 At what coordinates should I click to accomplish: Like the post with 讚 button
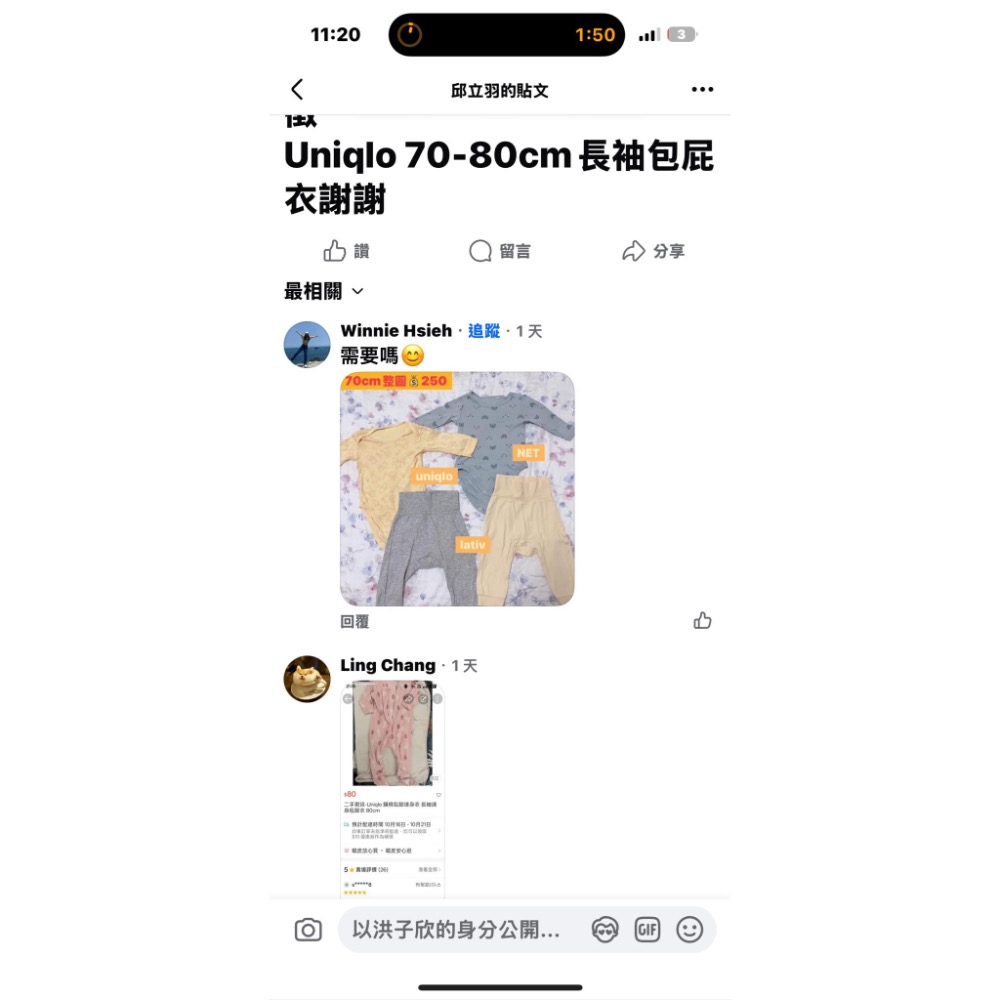tap(346, 251)
